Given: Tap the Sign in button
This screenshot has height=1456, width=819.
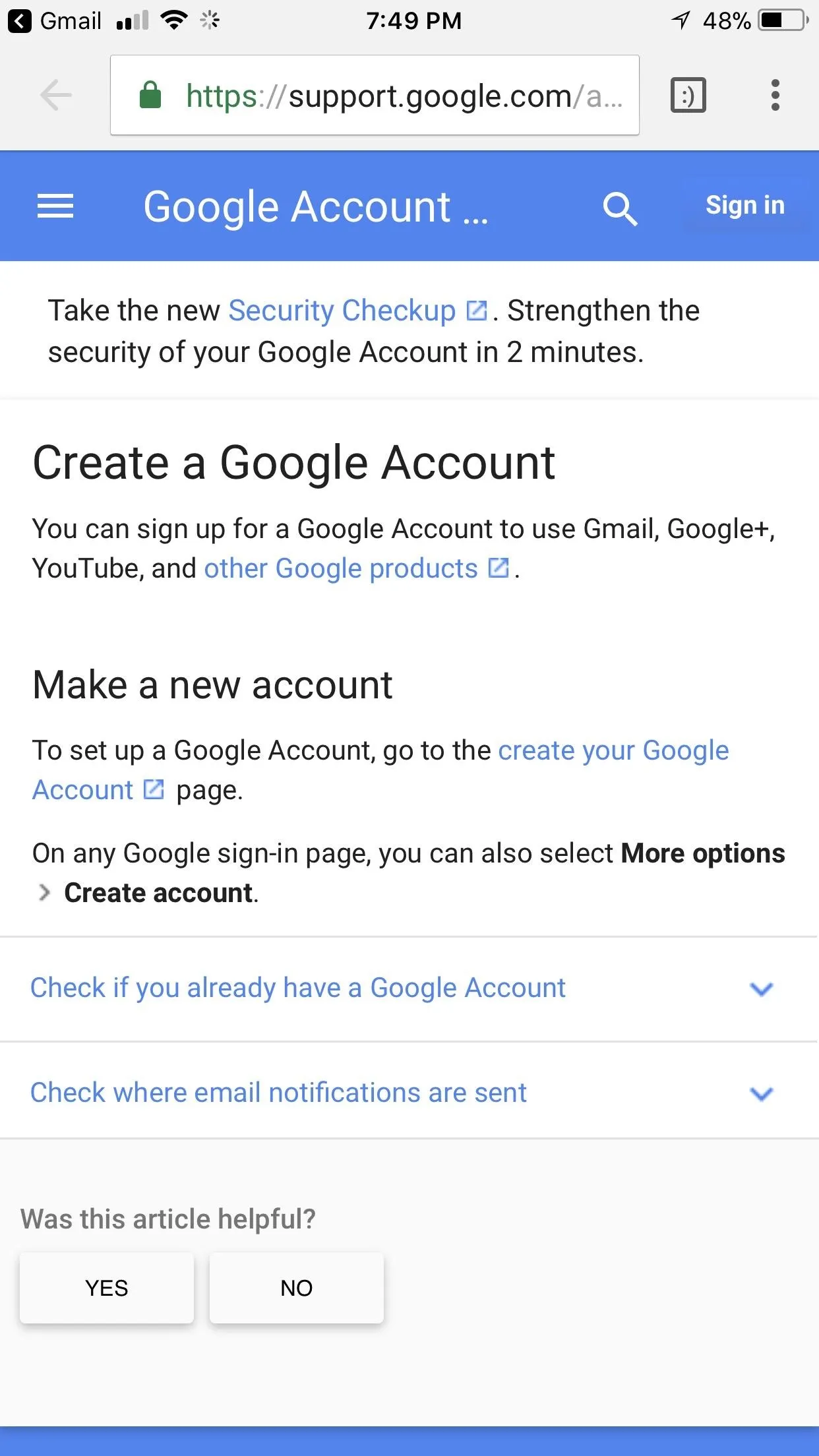Looking at the screenshot, I should [745, 205].
